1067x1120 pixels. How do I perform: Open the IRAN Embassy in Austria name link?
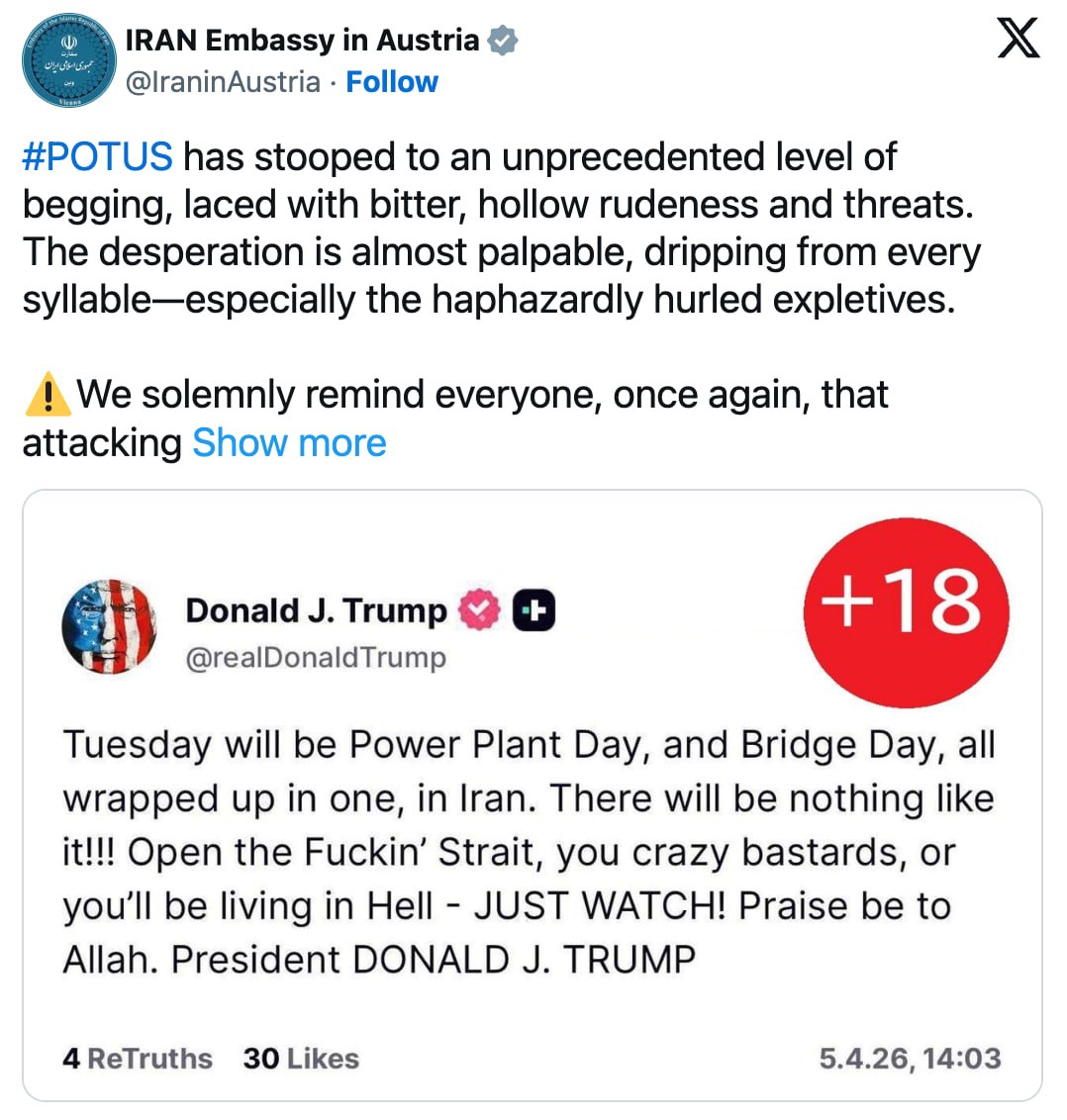(302, 40)
